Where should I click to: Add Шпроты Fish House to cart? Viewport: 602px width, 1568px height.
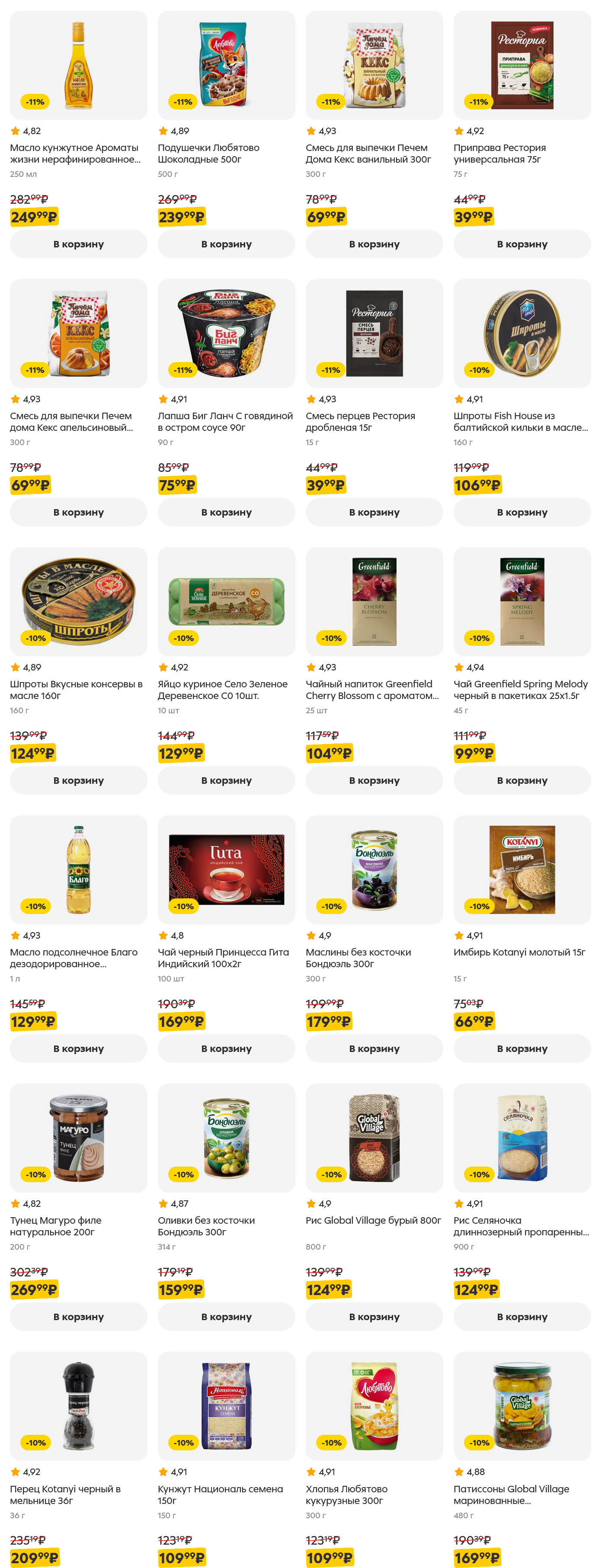[522, 512]
